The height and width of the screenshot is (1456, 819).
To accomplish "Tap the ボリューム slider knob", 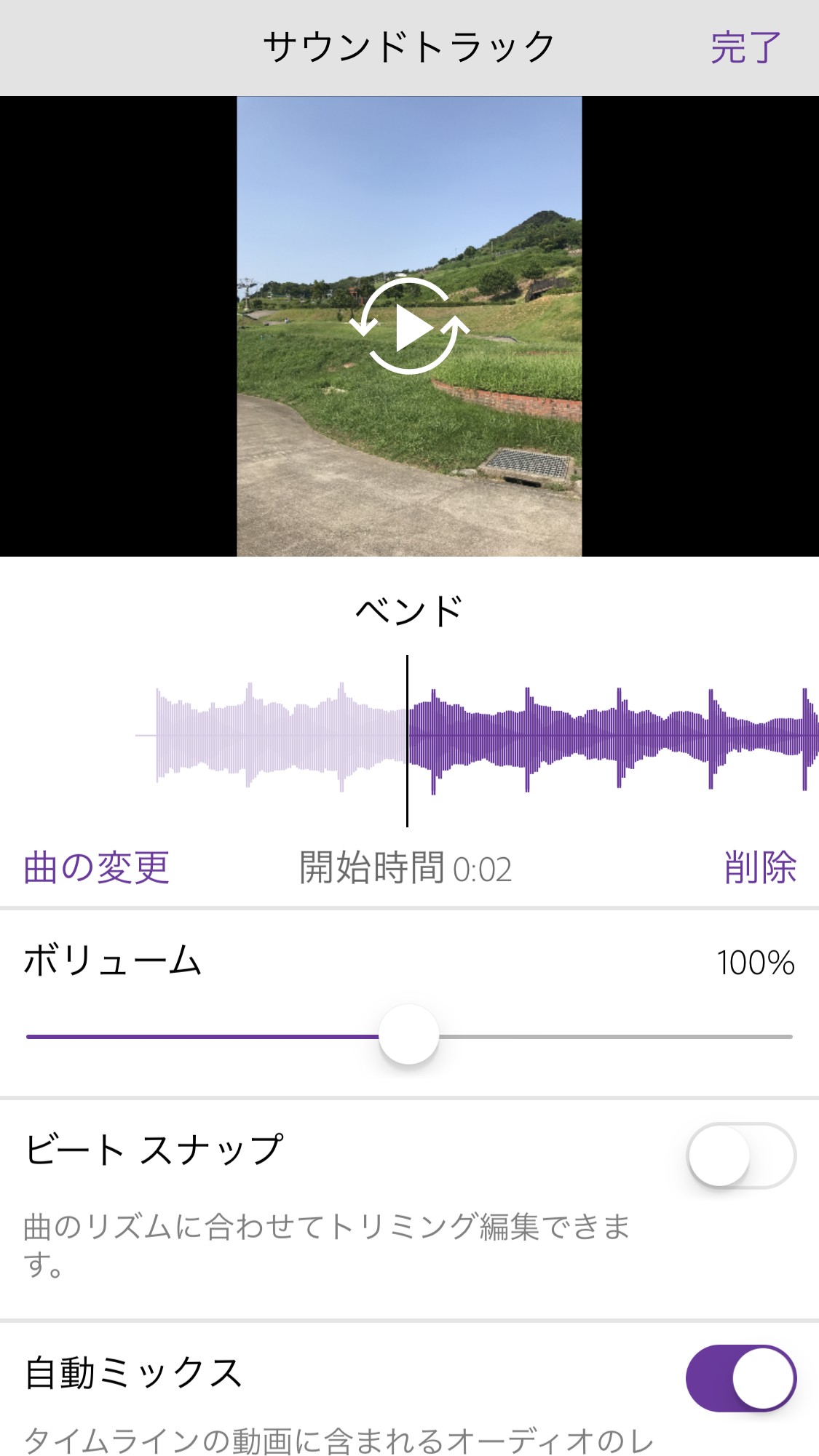I will 409,1035.
